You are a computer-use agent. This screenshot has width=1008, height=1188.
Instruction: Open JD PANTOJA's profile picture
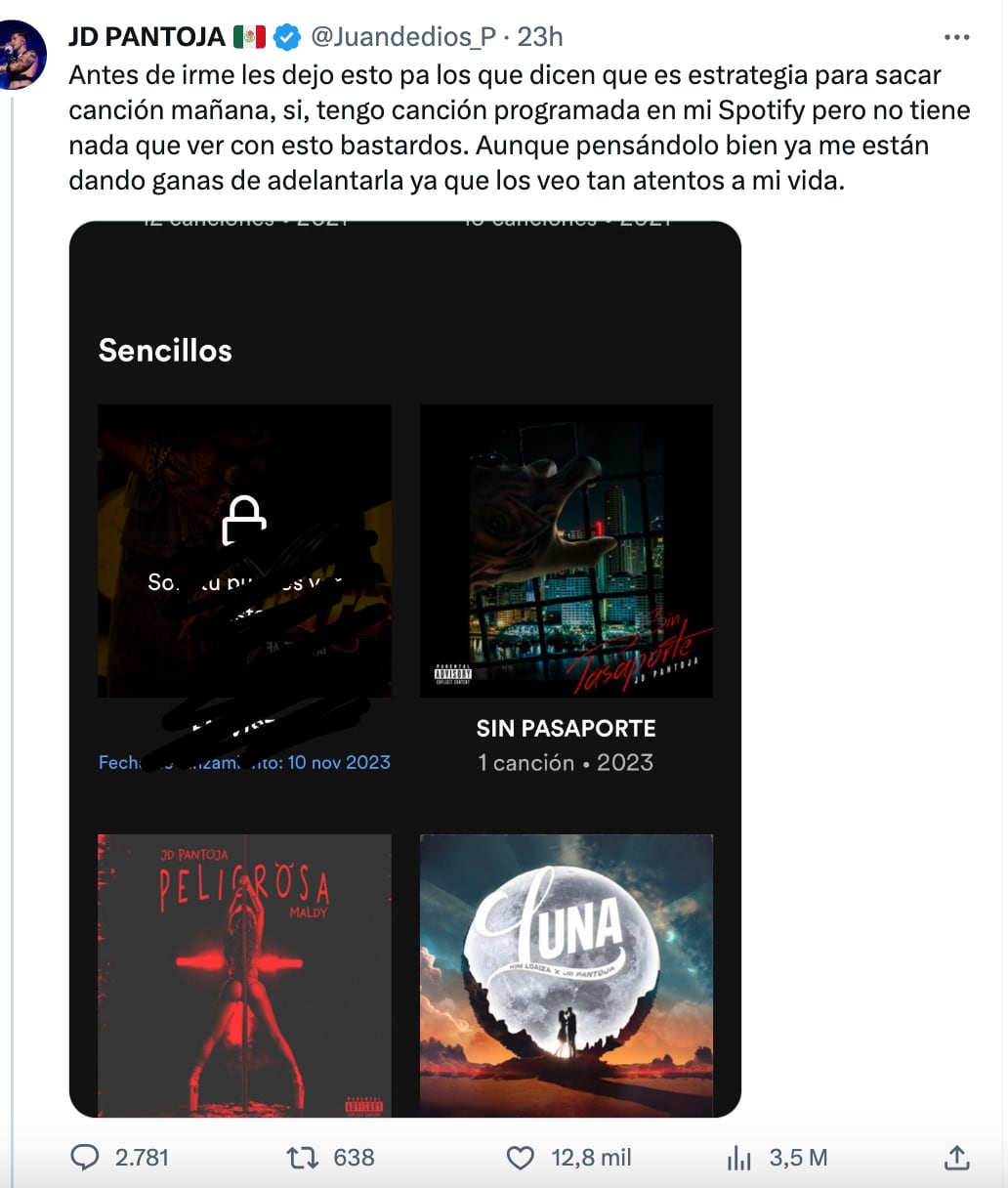(21, 55)
